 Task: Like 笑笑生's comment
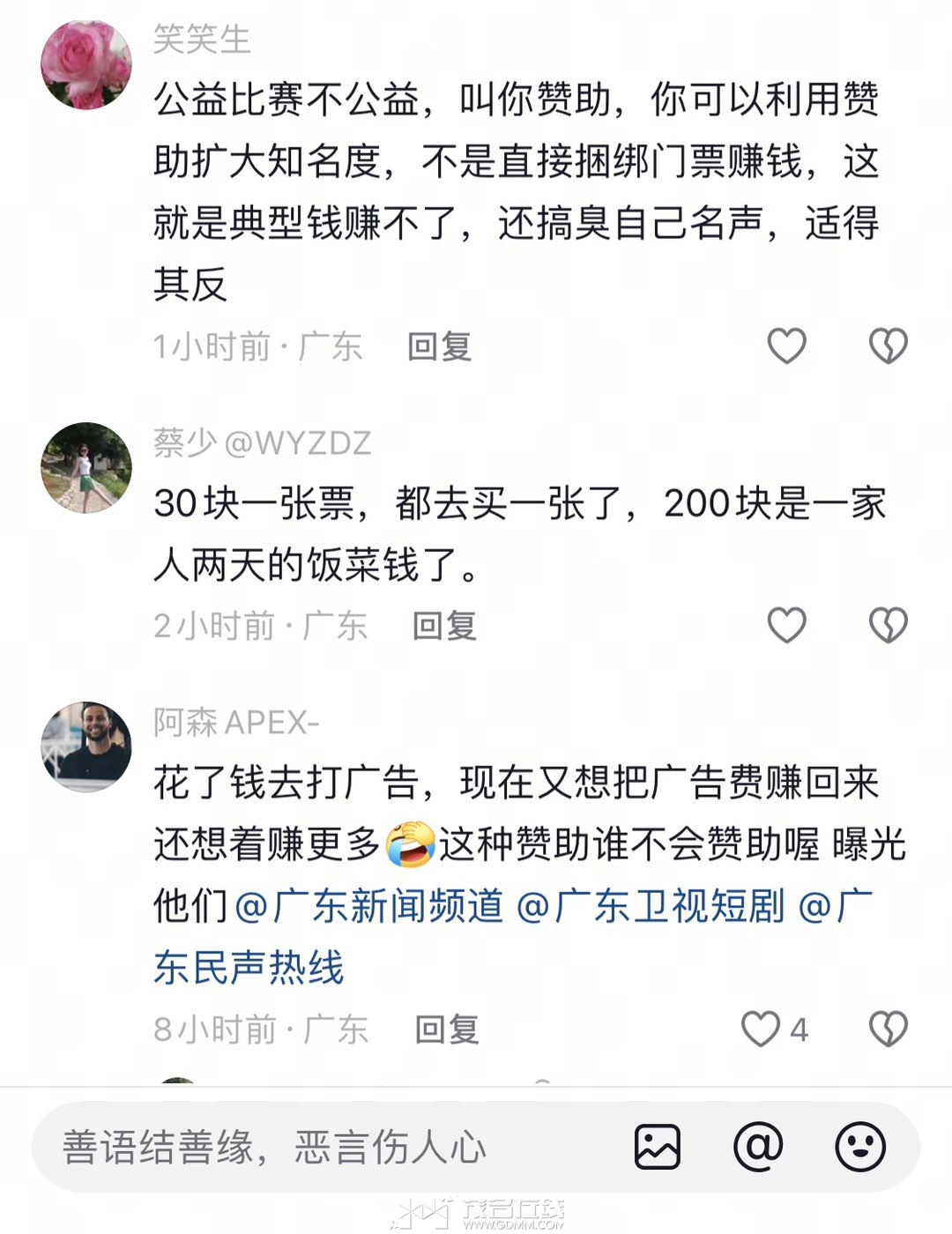point(786,346)
